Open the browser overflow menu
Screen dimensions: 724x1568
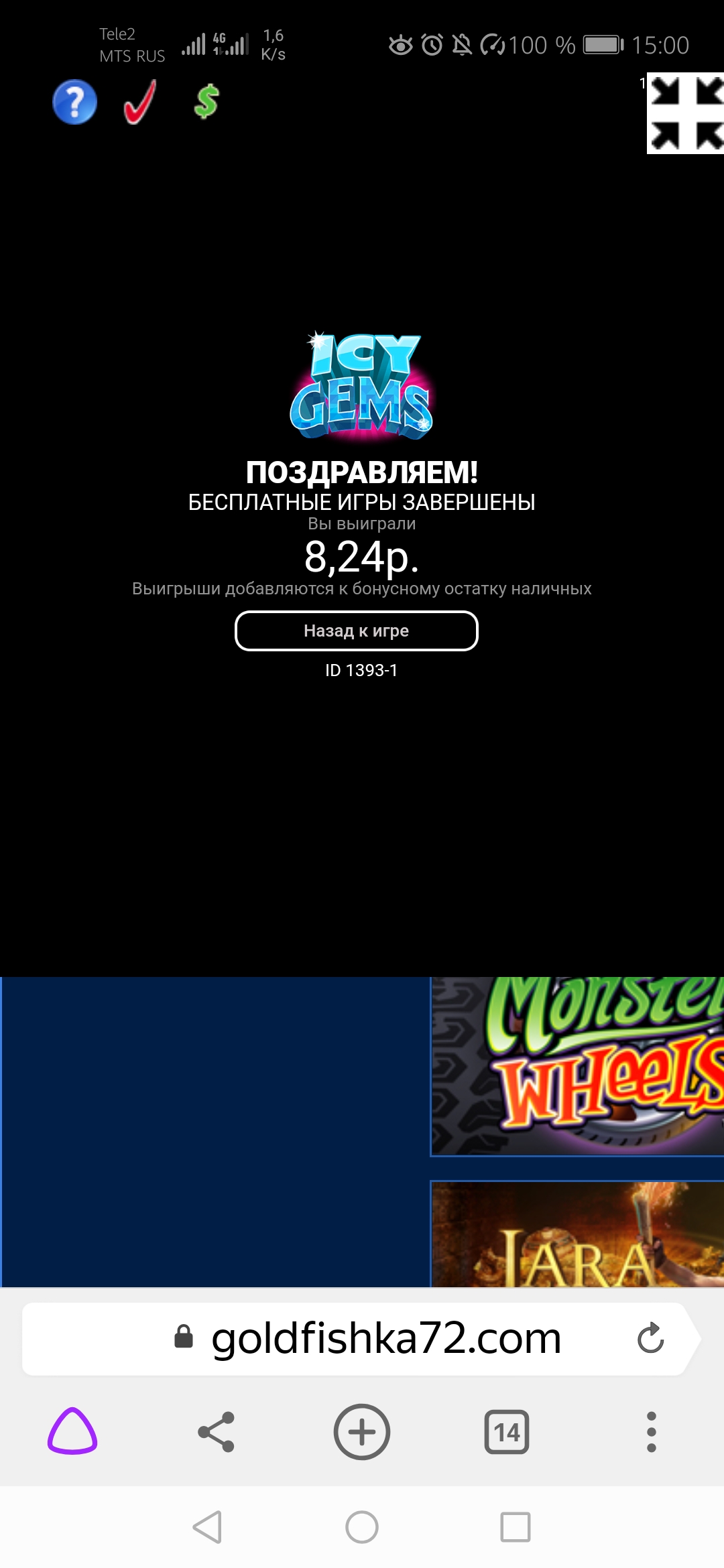point(651,1431)
